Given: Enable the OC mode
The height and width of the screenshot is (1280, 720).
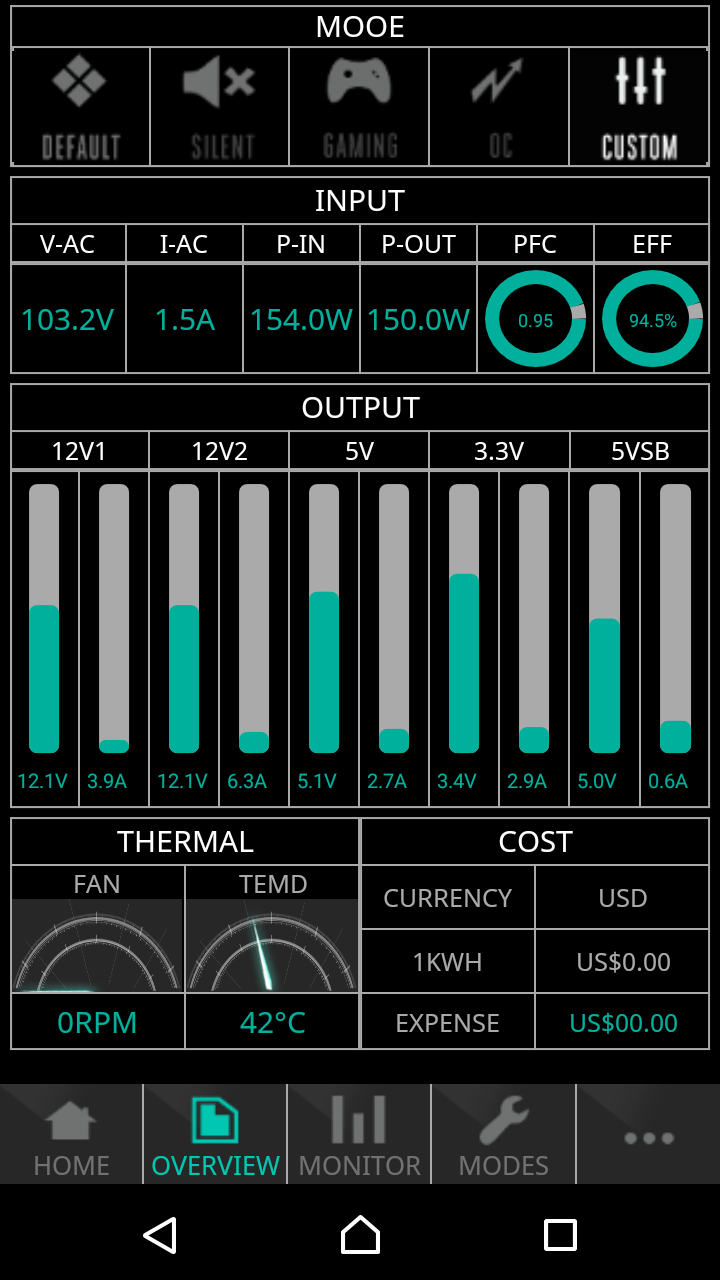Looking at the screenshot, I should tap(499, 107).
